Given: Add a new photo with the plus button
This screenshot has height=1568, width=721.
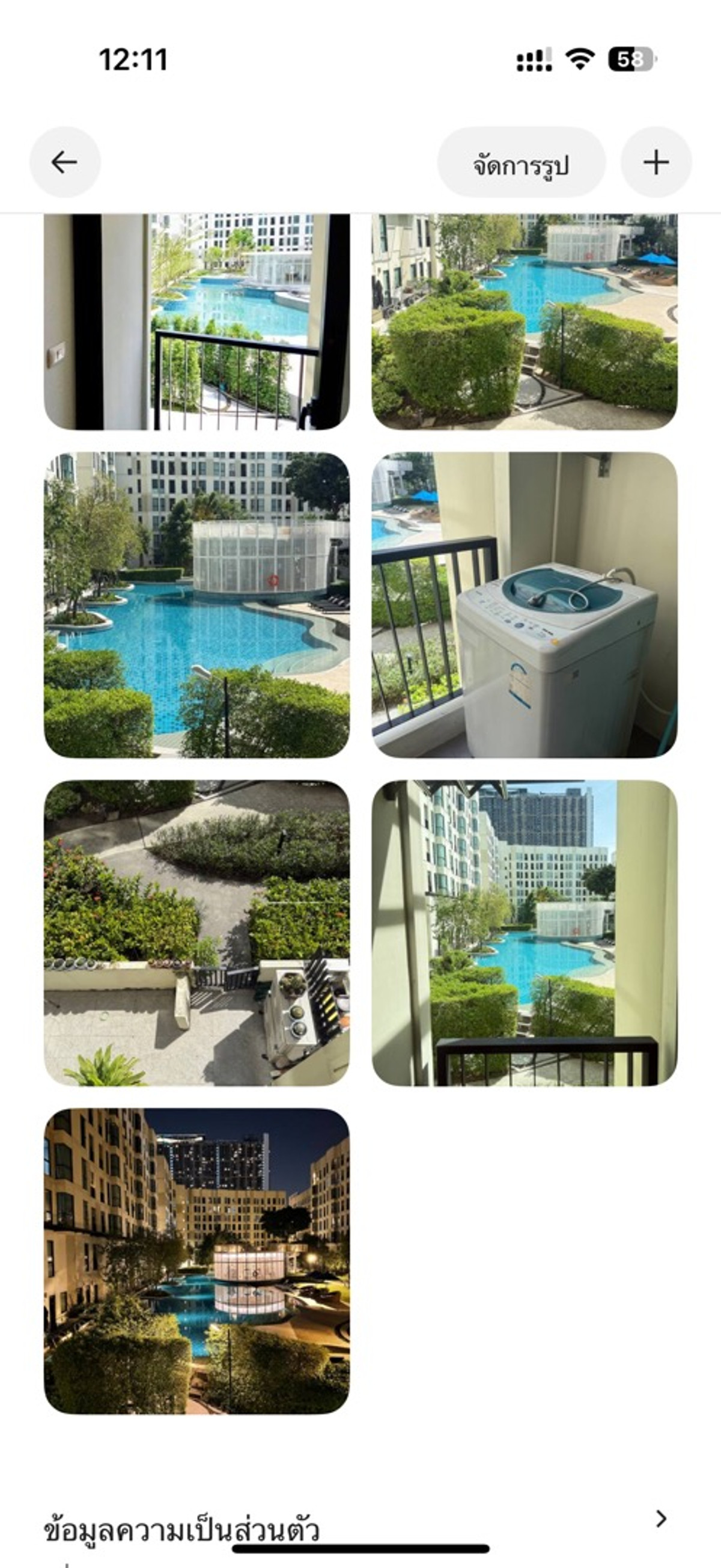Looking at the screenshot, I should tap(656, 162).
